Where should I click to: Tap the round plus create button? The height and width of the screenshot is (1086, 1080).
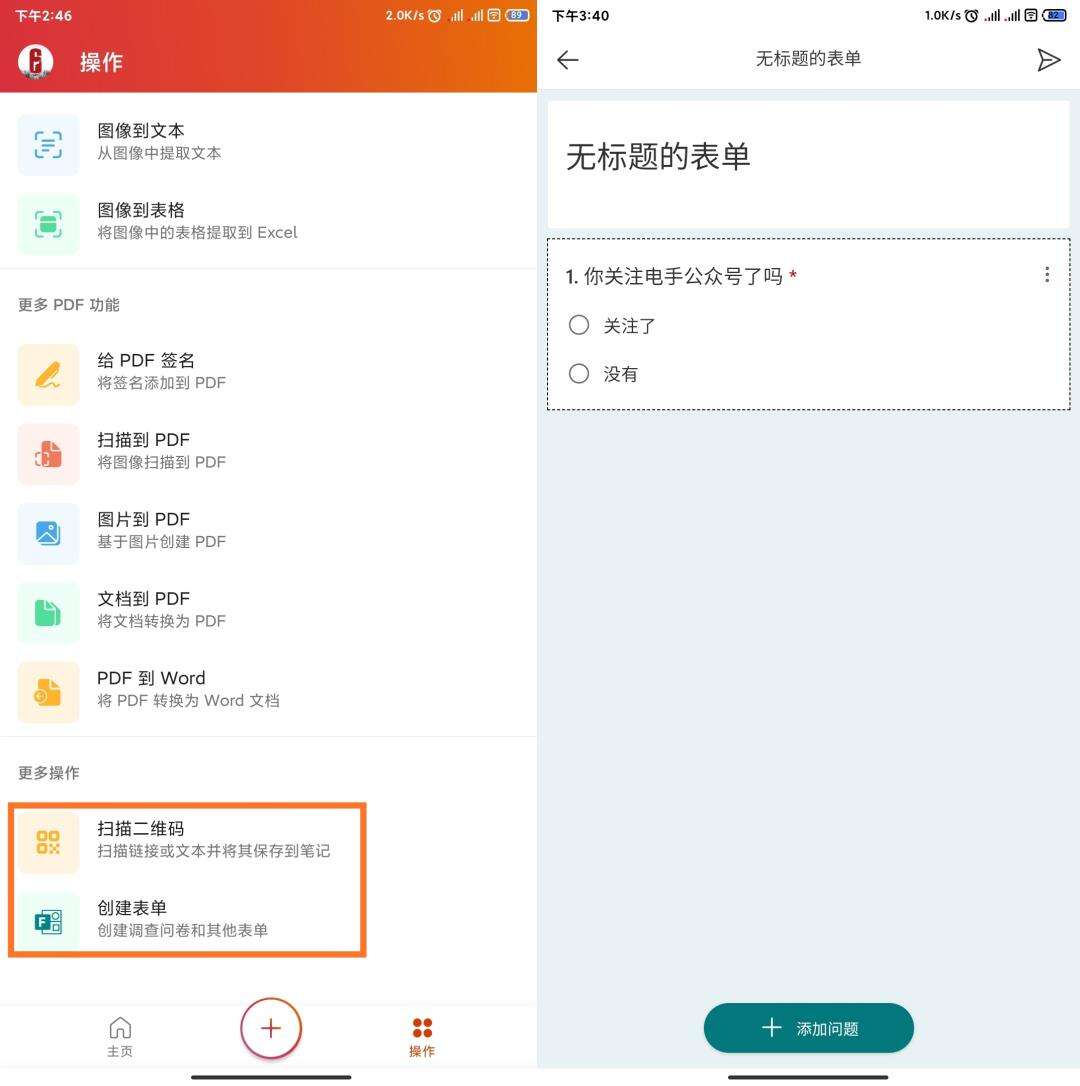tap(271, 1028)
